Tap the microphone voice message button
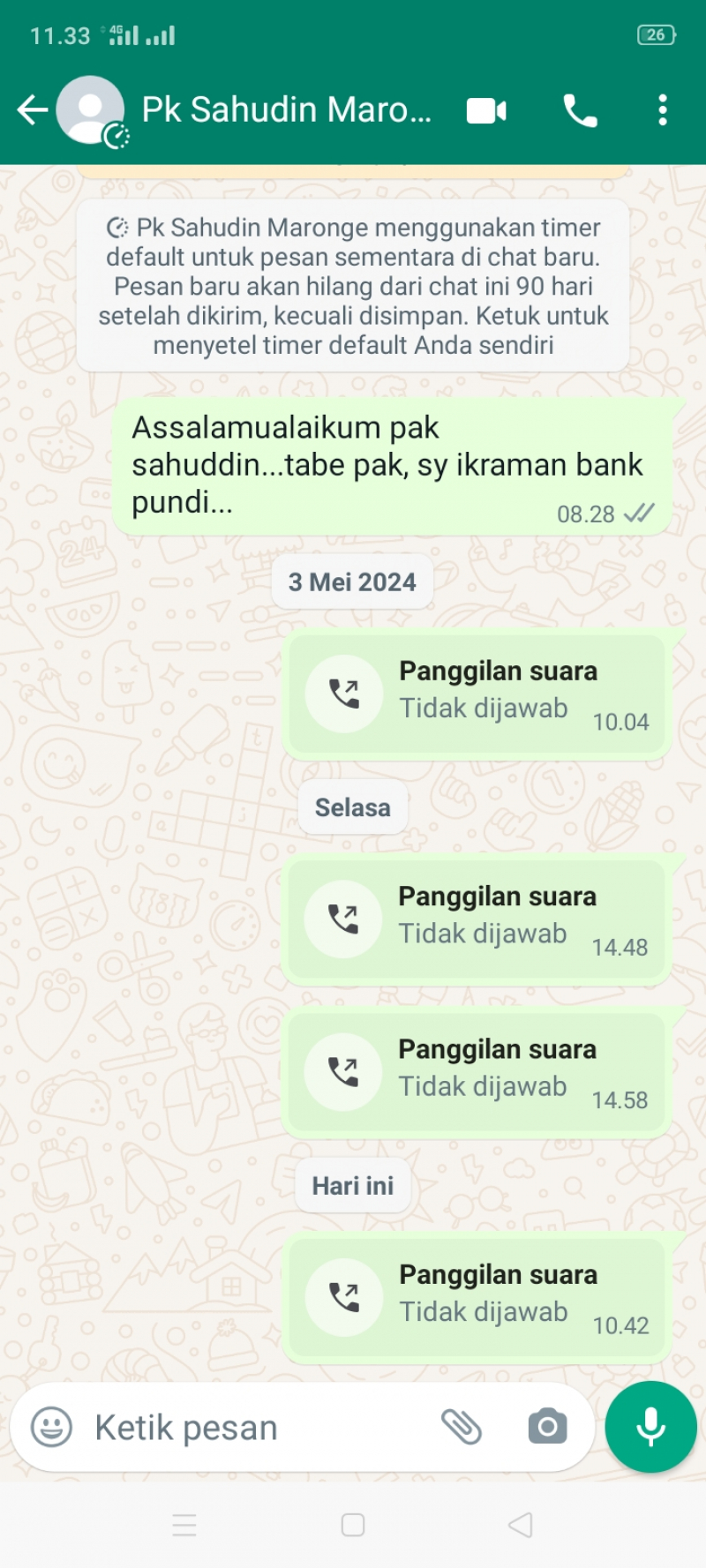 [650, 1427]
